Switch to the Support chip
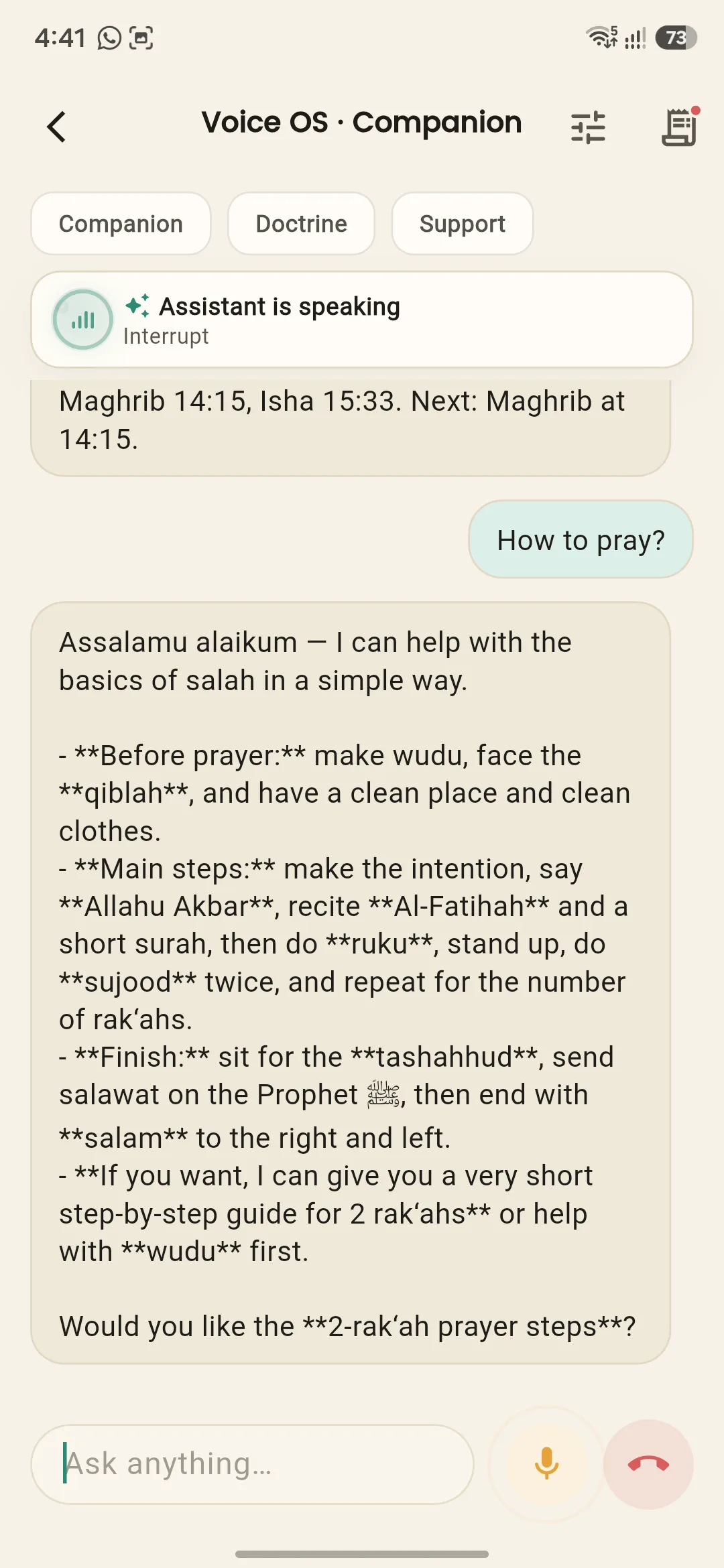 click(463, 224)
